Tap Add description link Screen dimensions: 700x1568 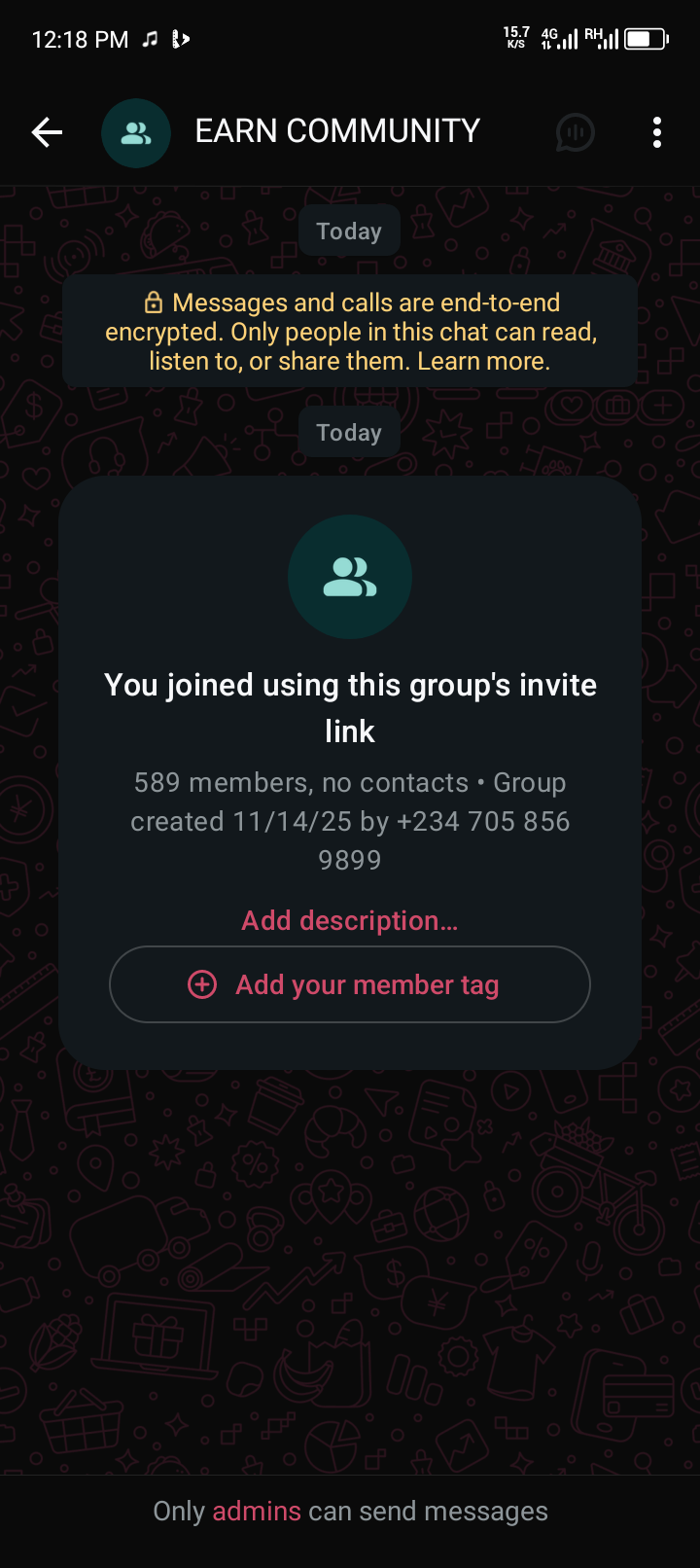350,920
